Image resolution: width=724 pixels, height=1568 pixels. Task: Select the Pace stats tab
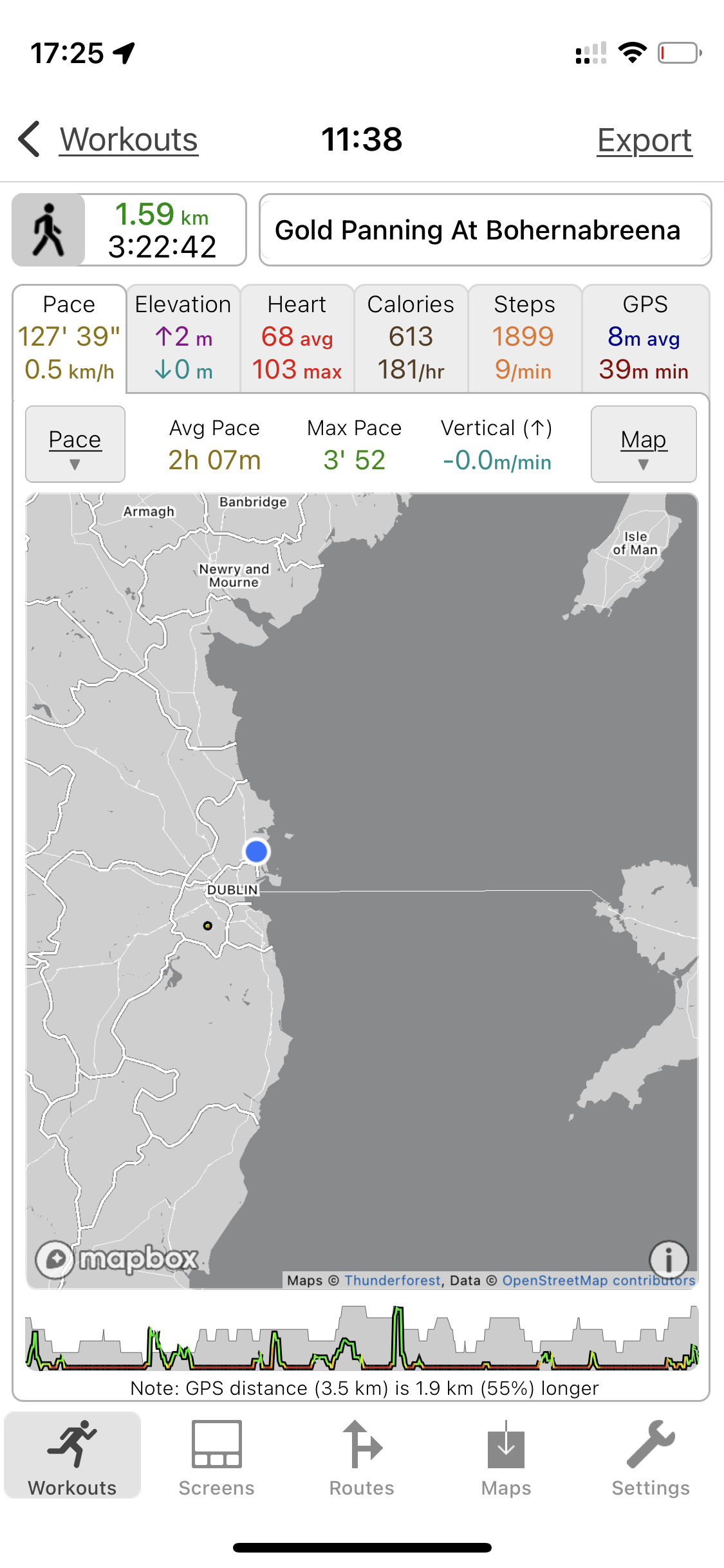click(x=70, y=338)
